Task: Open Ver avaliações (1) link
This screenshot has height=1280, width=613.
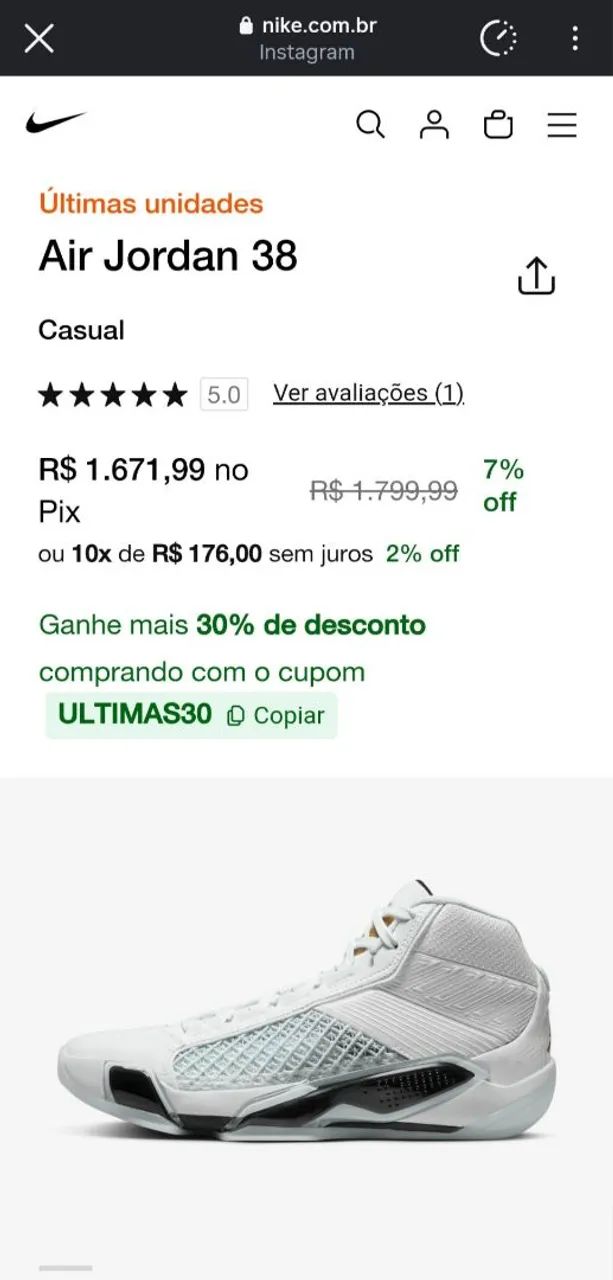Action: pyautogui.click(x=369, y=393)
